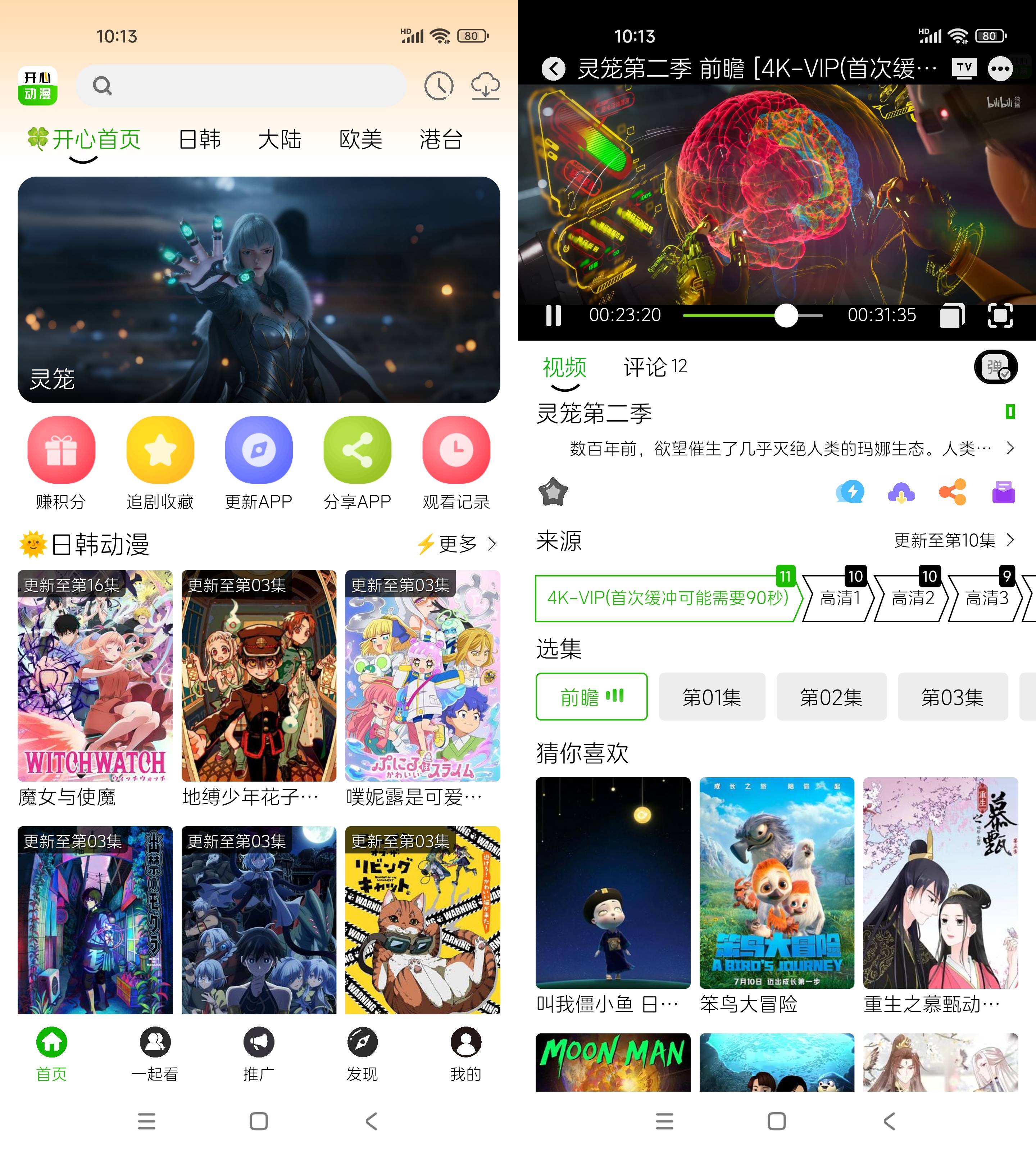The image size is (1036, 1151).
Task: Open the search box beside the 开心动漫 logo
Action: click(x=241, y=86)
